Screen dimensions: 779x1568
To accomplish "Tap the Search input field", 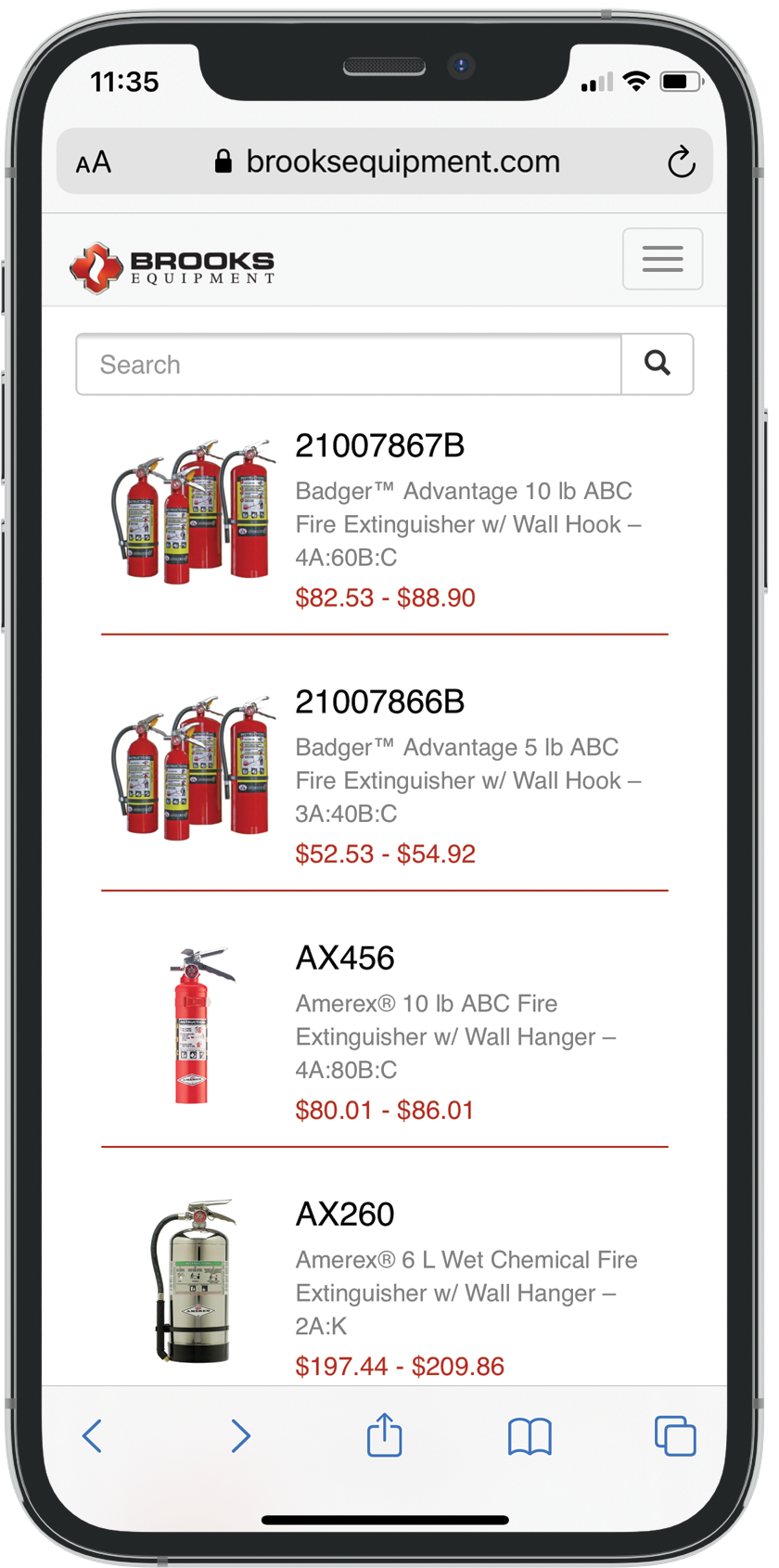I will [349, 365].
